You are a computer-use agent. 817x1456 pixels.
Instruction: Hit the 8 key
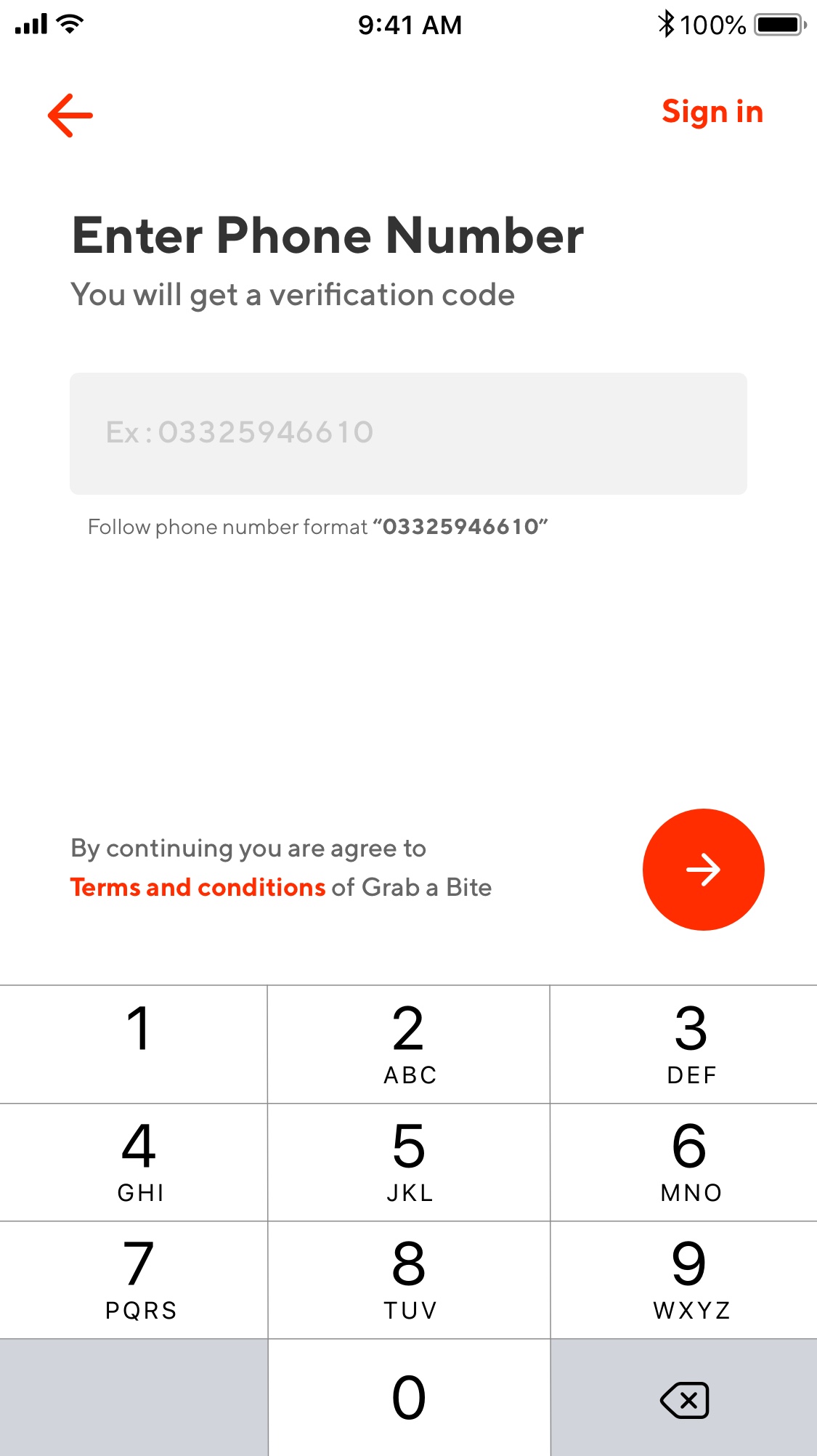coord(409,1280)
